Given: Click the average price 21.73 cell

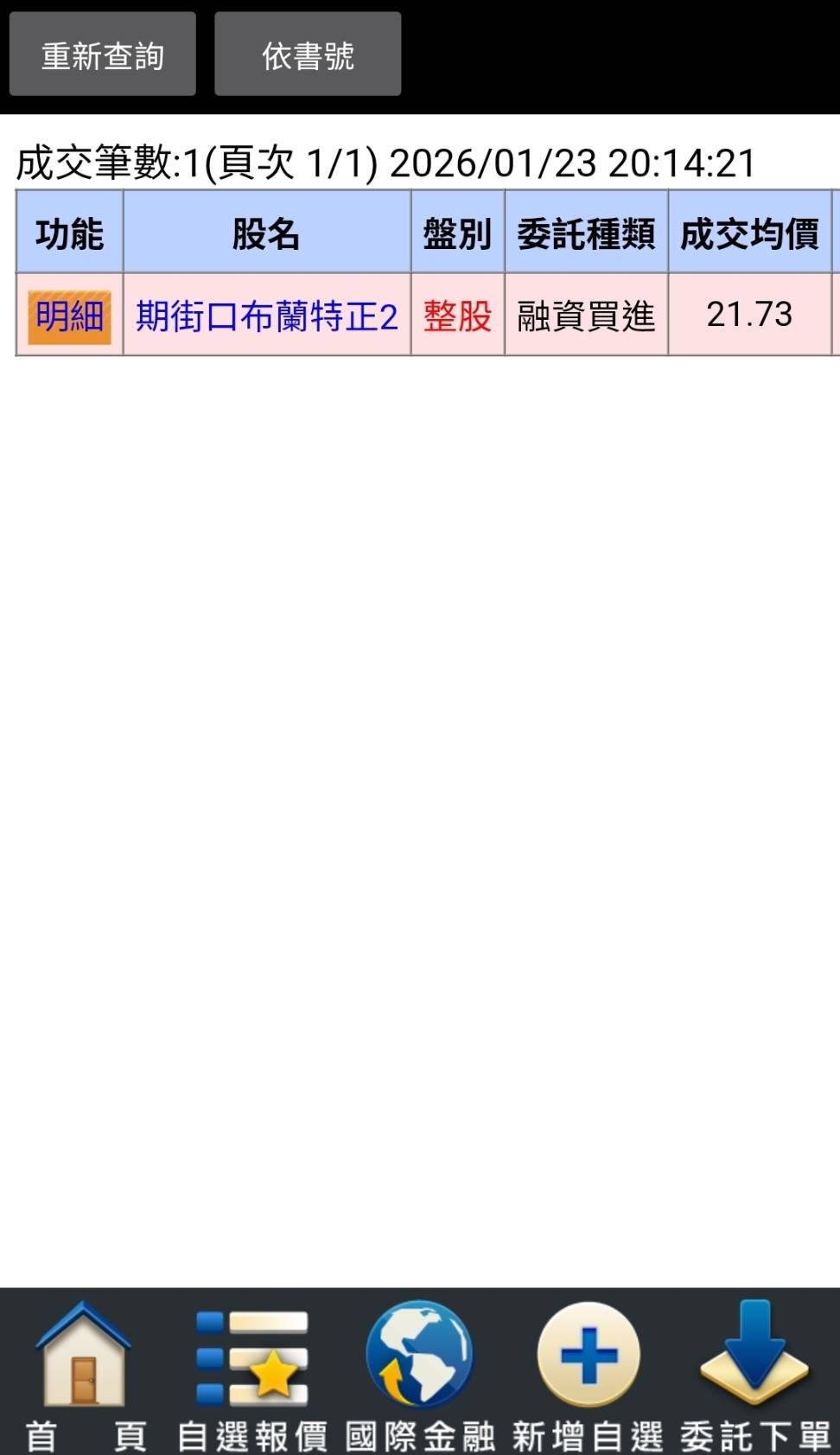Looking at the screenshot, I should point(748,315).
